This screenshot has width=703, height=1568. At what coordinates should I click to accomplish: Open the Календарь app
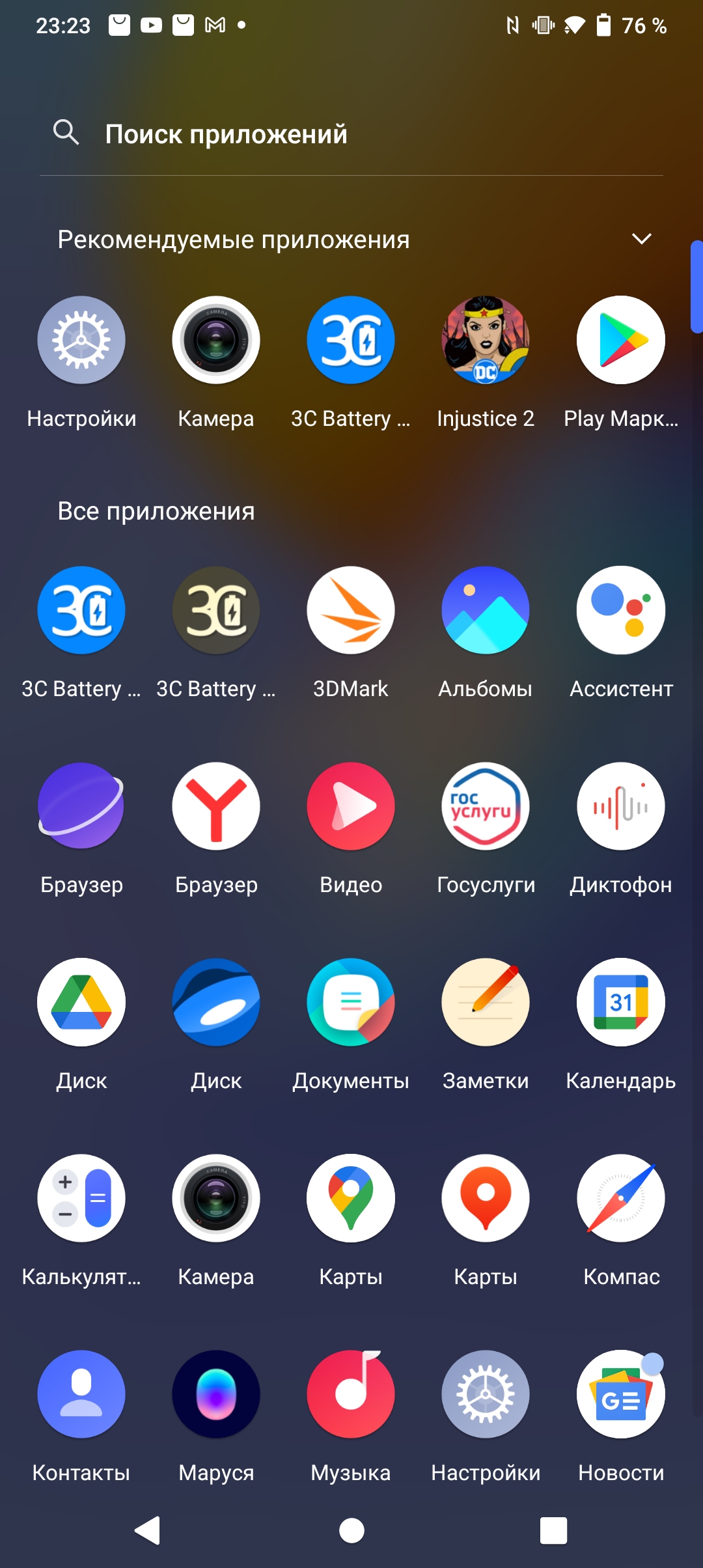click(620, 1002)
